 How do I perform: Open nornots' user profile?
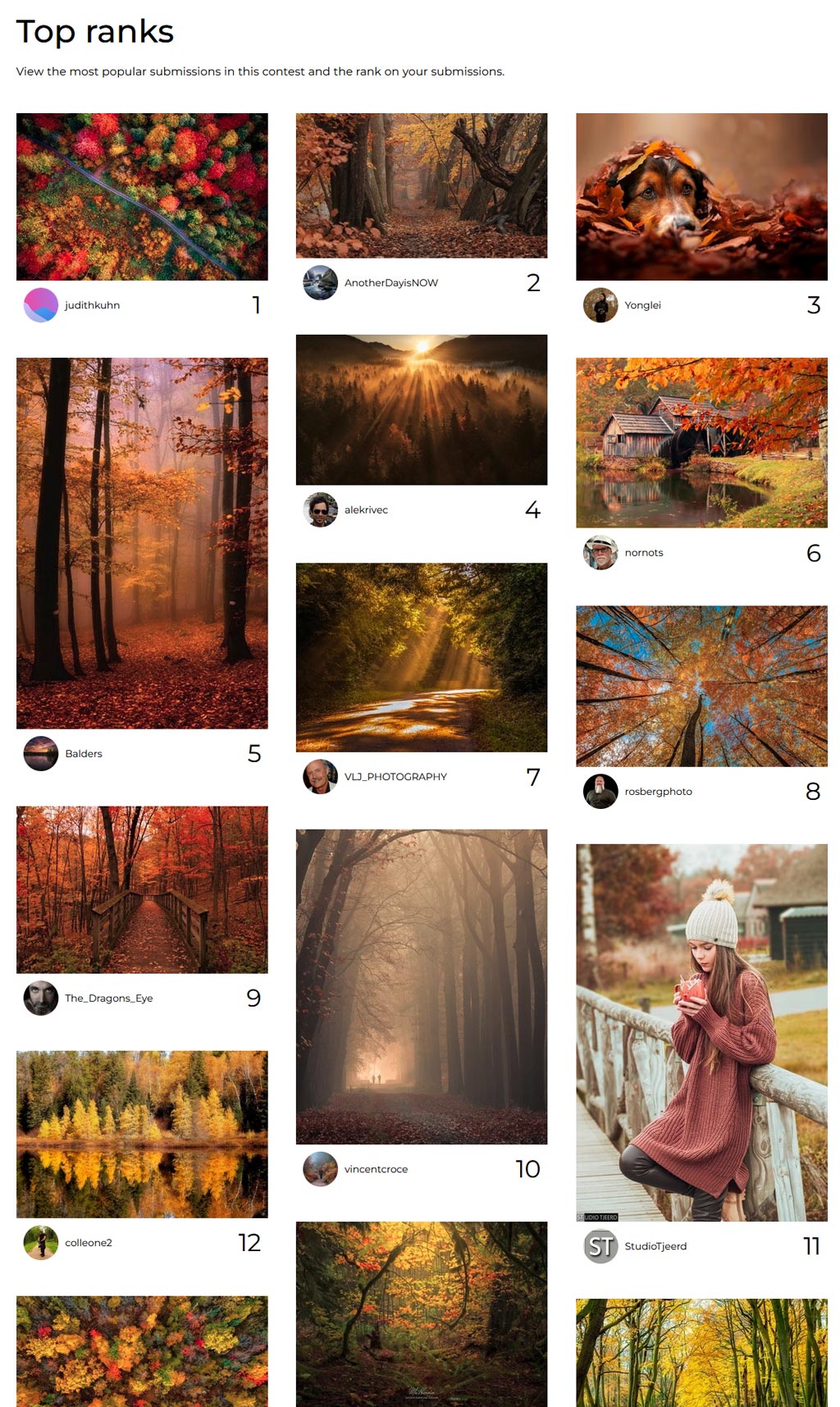click(x=643, y=553)
